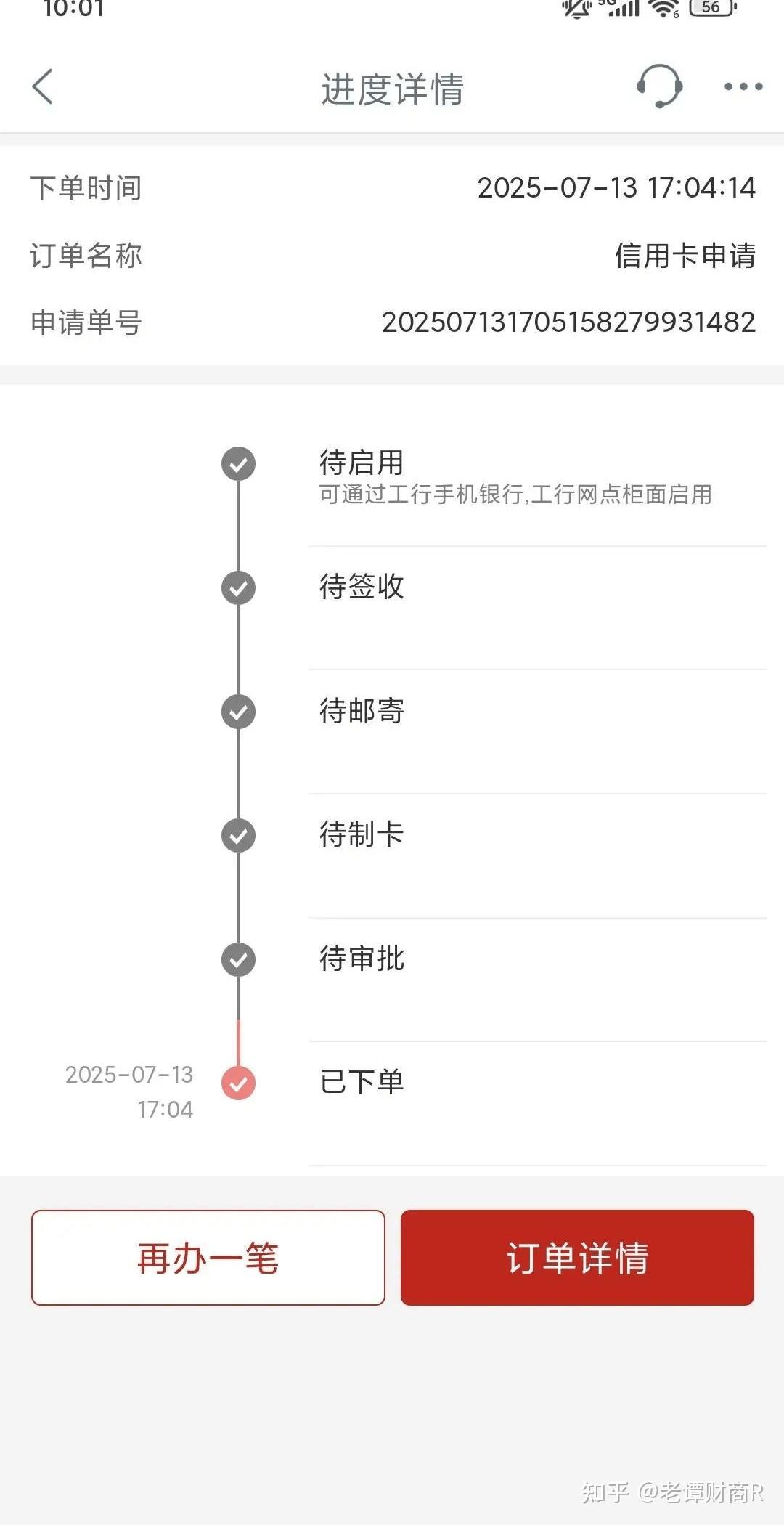This screenshot has height=1525, width=784.
Task: Open the three-dot overflow menu
Action: (743, 87)
